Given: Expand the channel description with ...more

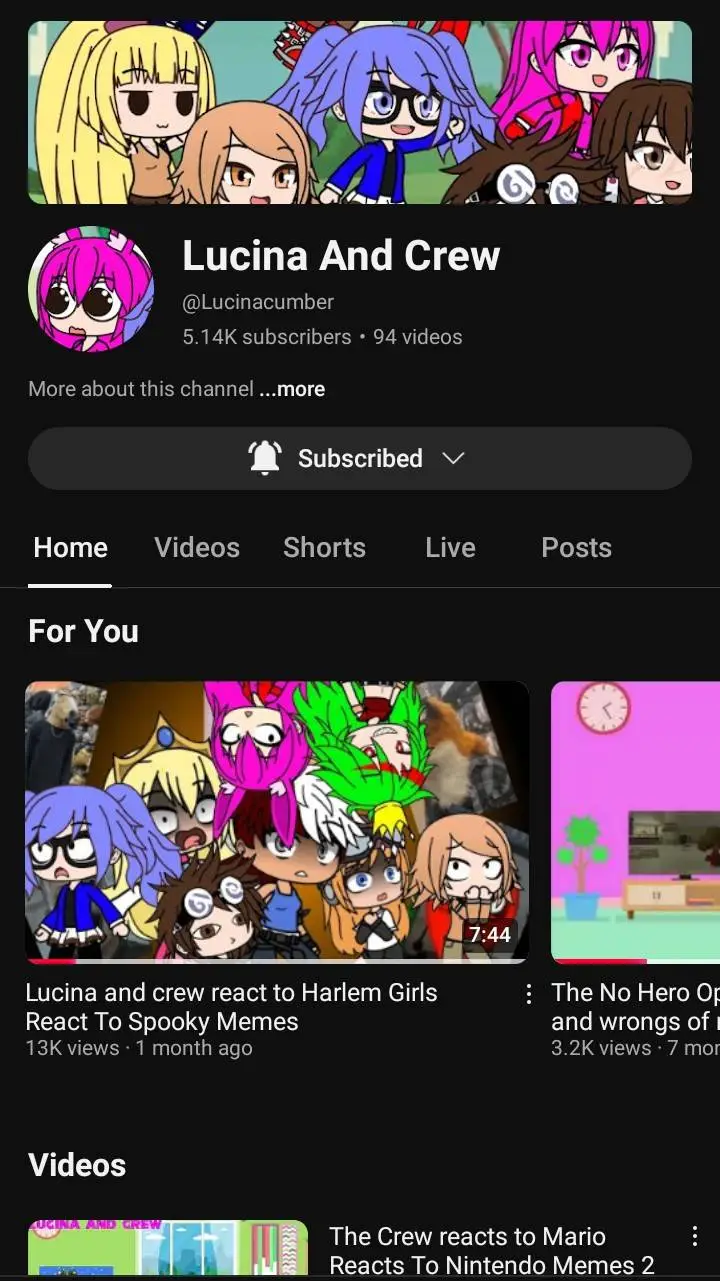Looking at the screenshot, I should click(292, 389).
